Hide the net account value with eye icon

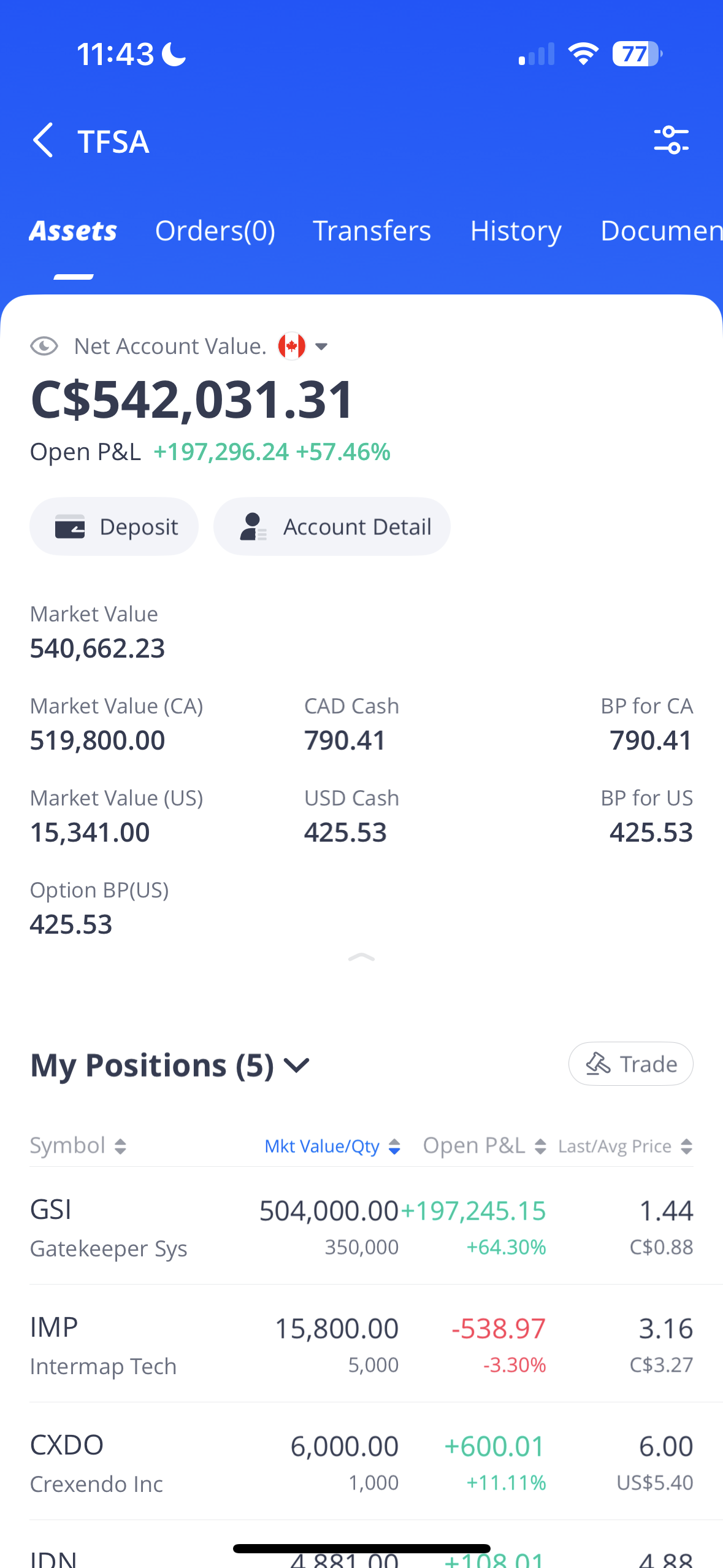click(44, 346)
